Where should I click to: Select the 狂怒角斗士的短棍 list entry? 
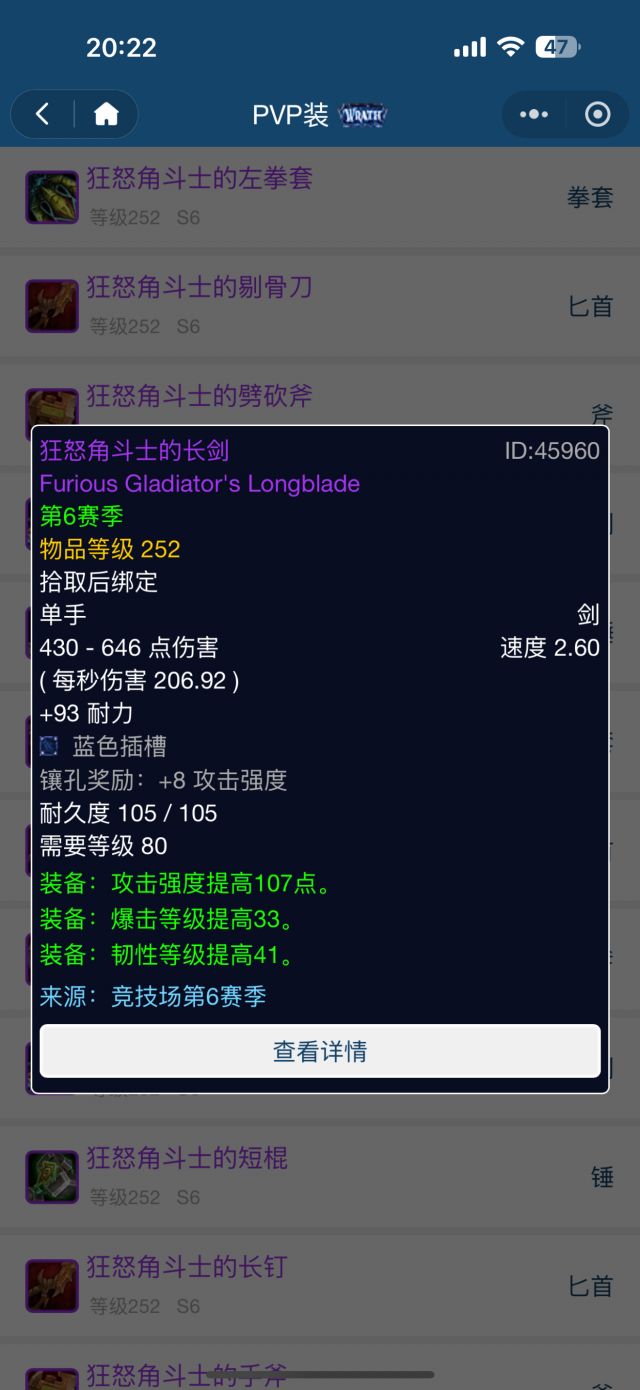[320, 1176]
